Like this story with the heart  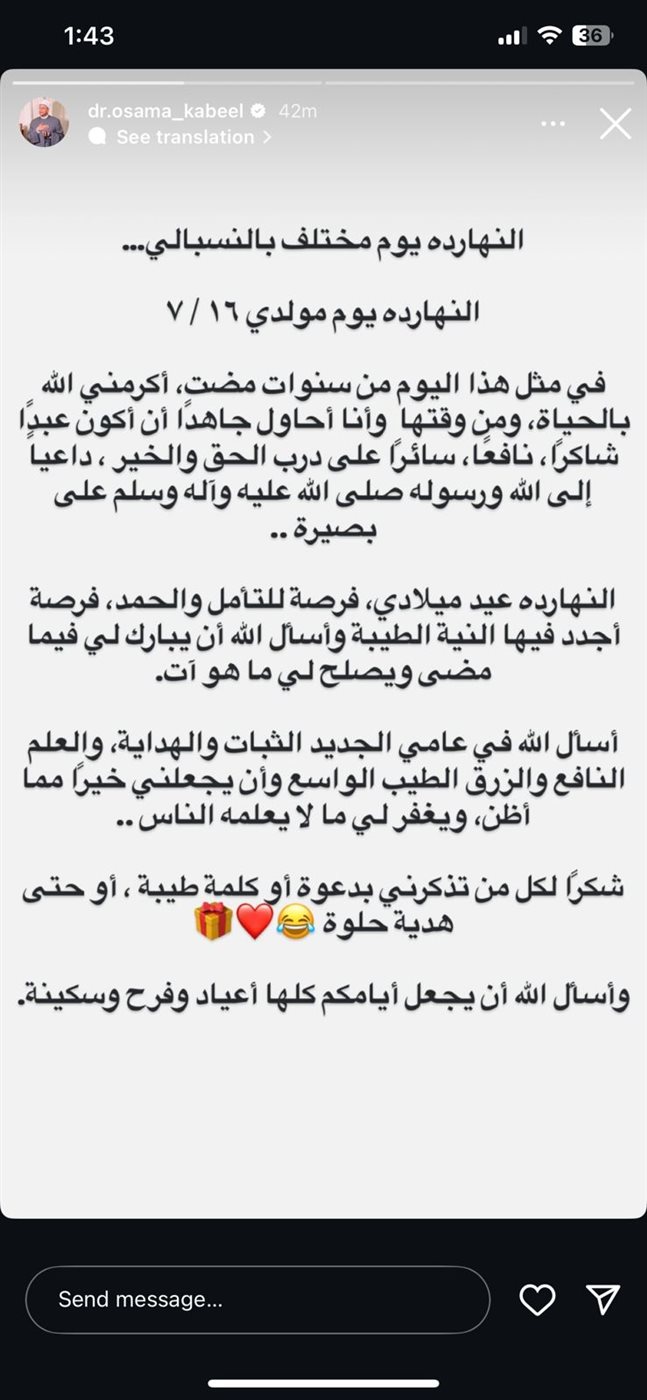pos(537,1299)
